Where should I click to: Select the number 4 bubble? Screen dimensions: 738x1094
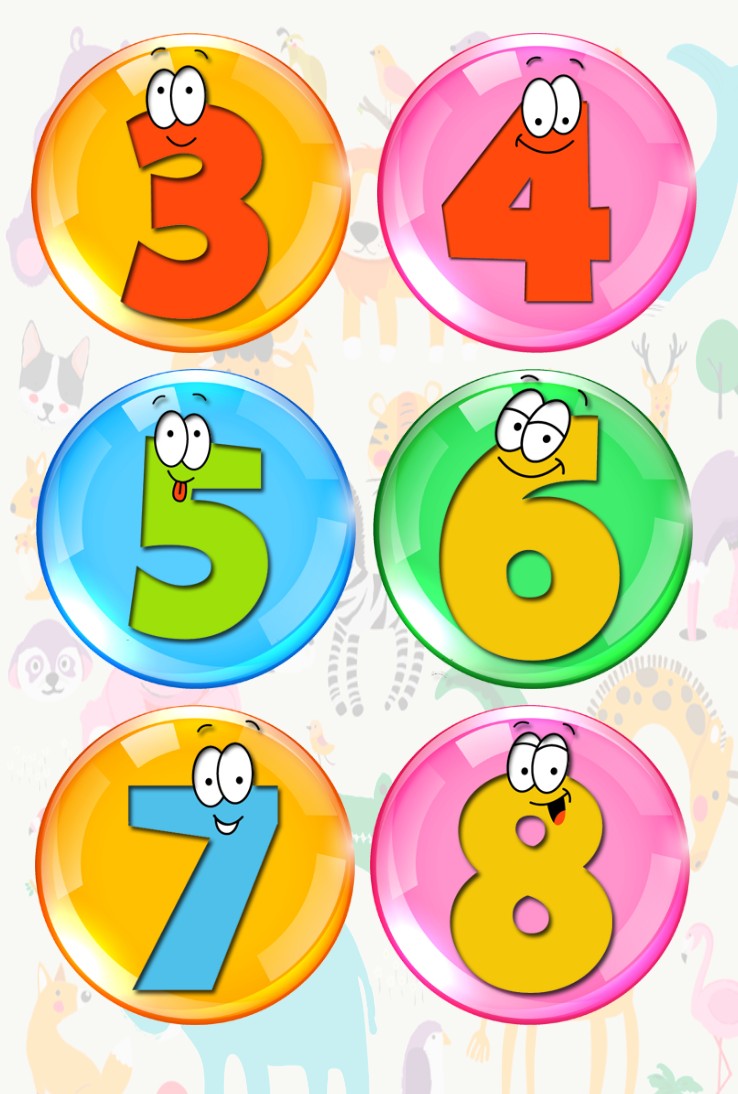click(535, 192)
